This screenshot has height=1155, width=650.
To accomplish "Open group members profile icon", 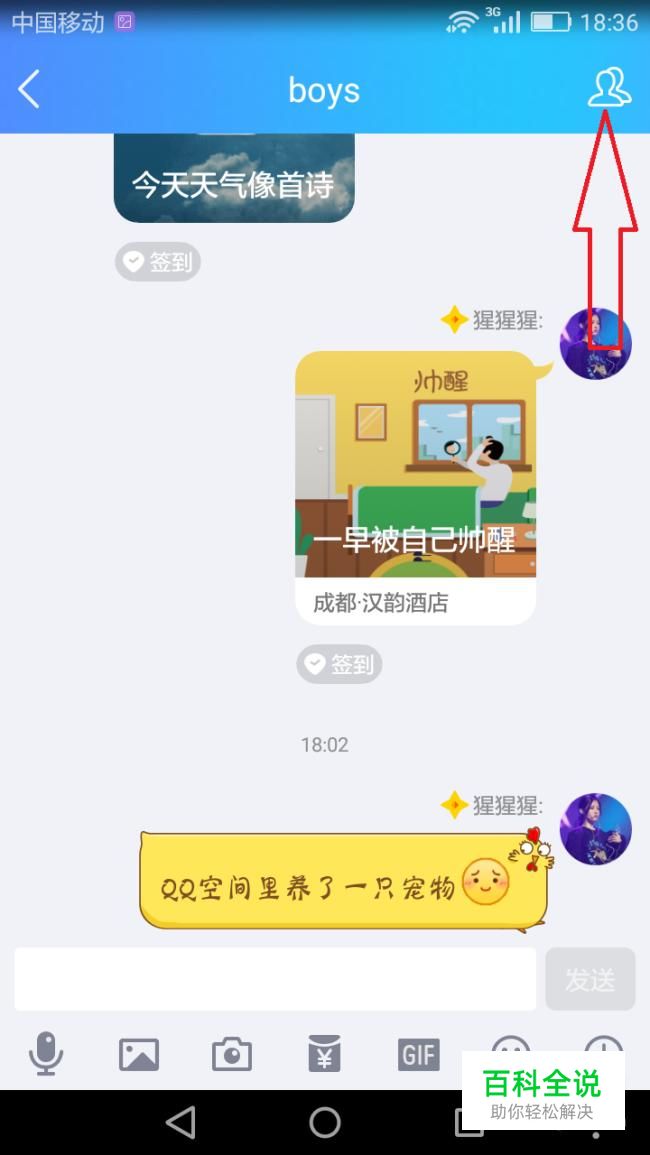I will click(x=609, y=88).
